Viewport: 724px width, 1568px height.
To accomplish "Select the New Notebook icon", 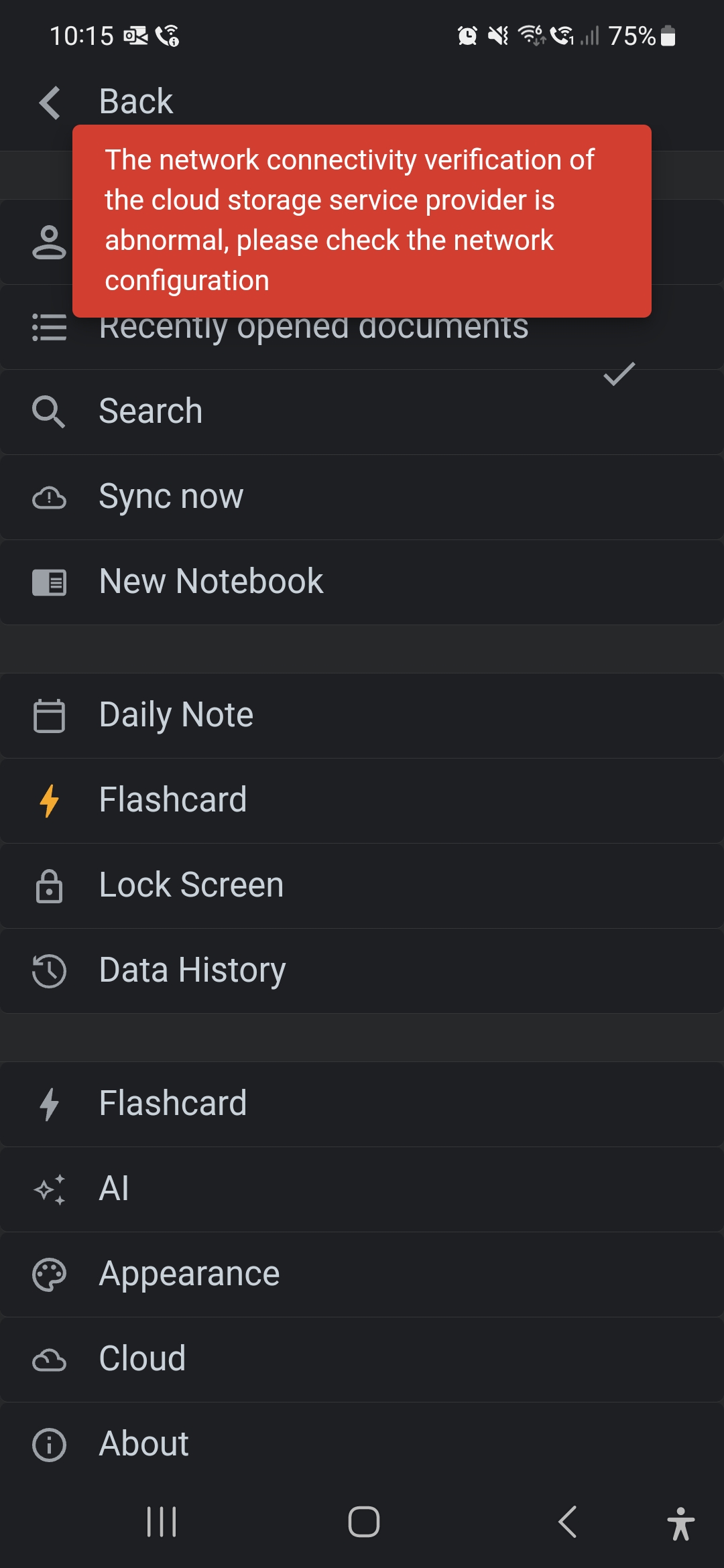I will pos(48,582).
